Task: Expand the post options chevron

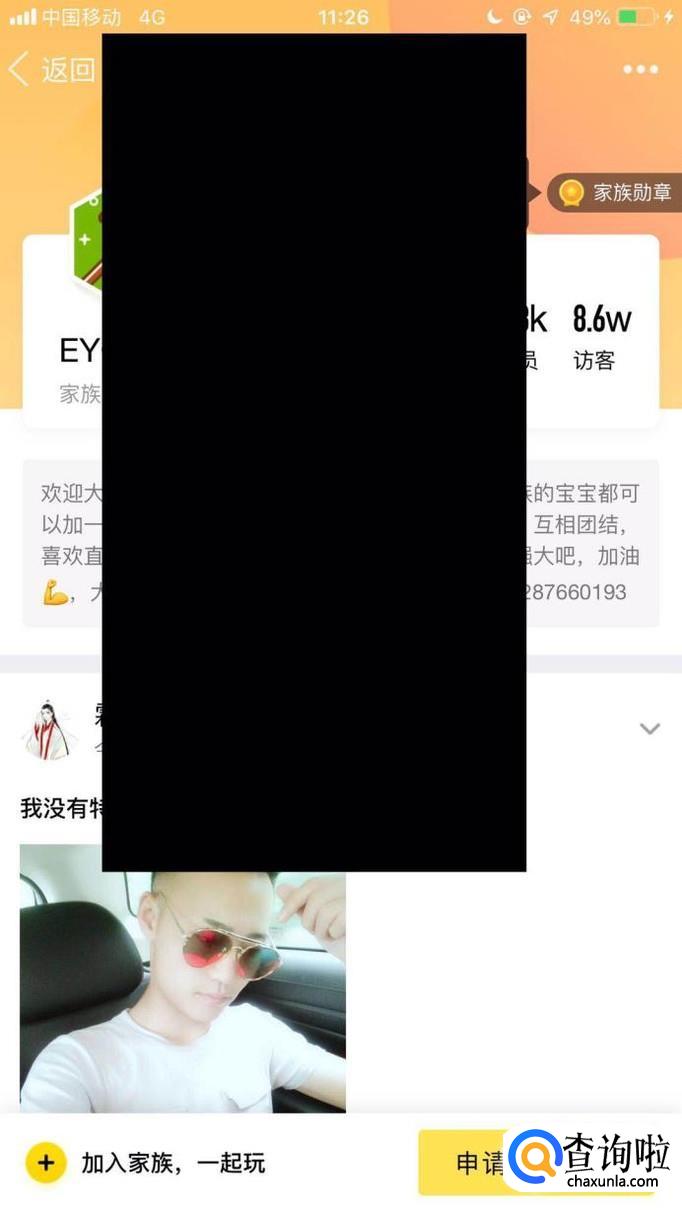Action: click(x=650, y=729)
